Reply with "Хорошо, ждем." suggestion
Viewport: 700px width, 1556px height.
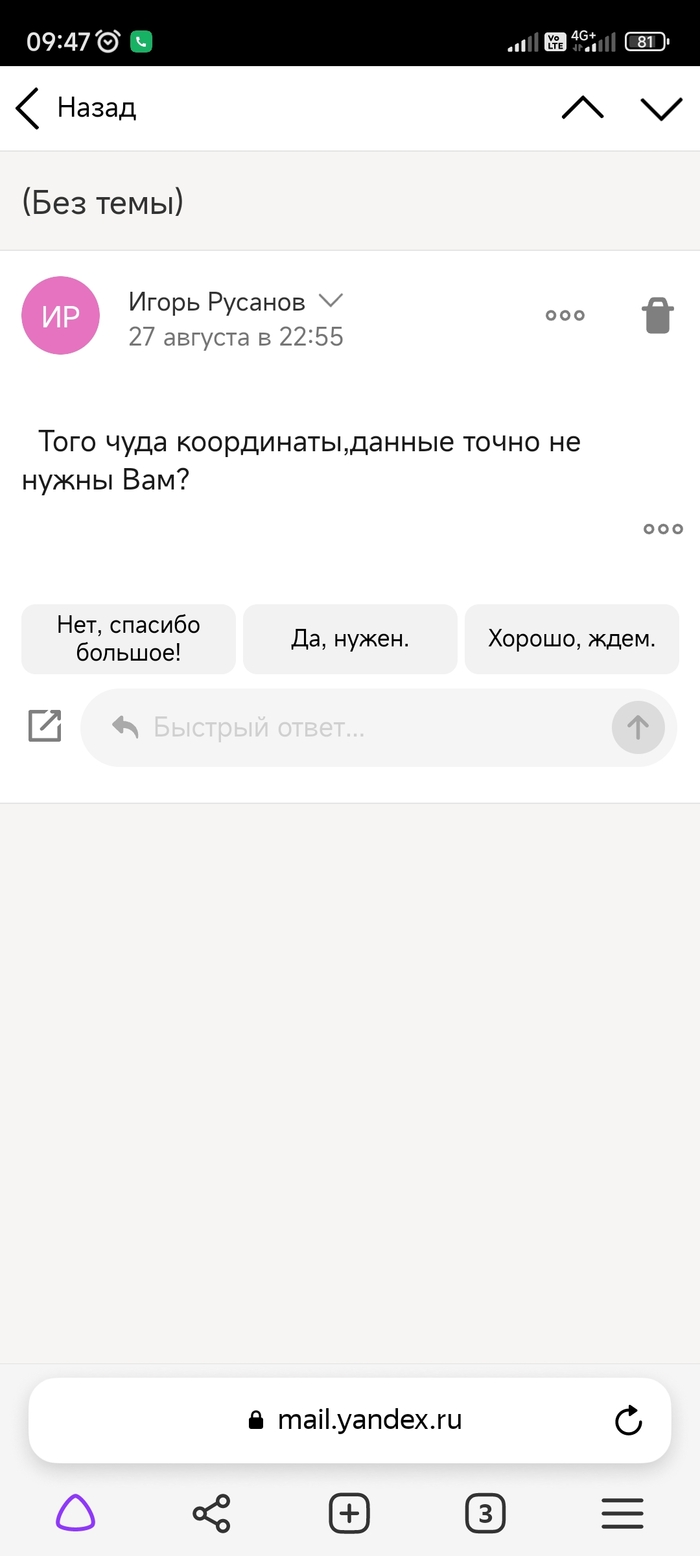click(x=572, y=639)
